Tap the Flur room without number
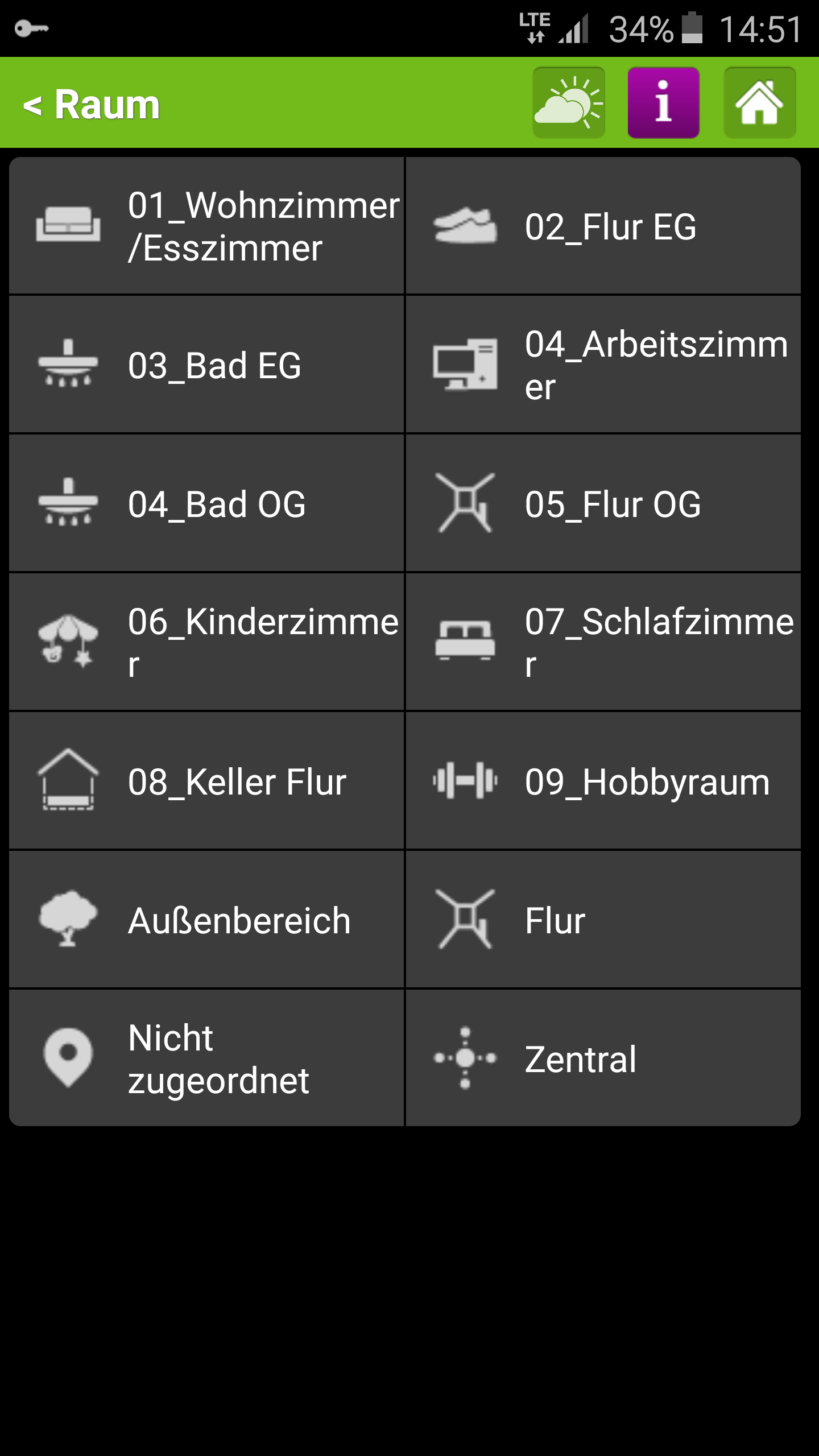 click(603, 920)
